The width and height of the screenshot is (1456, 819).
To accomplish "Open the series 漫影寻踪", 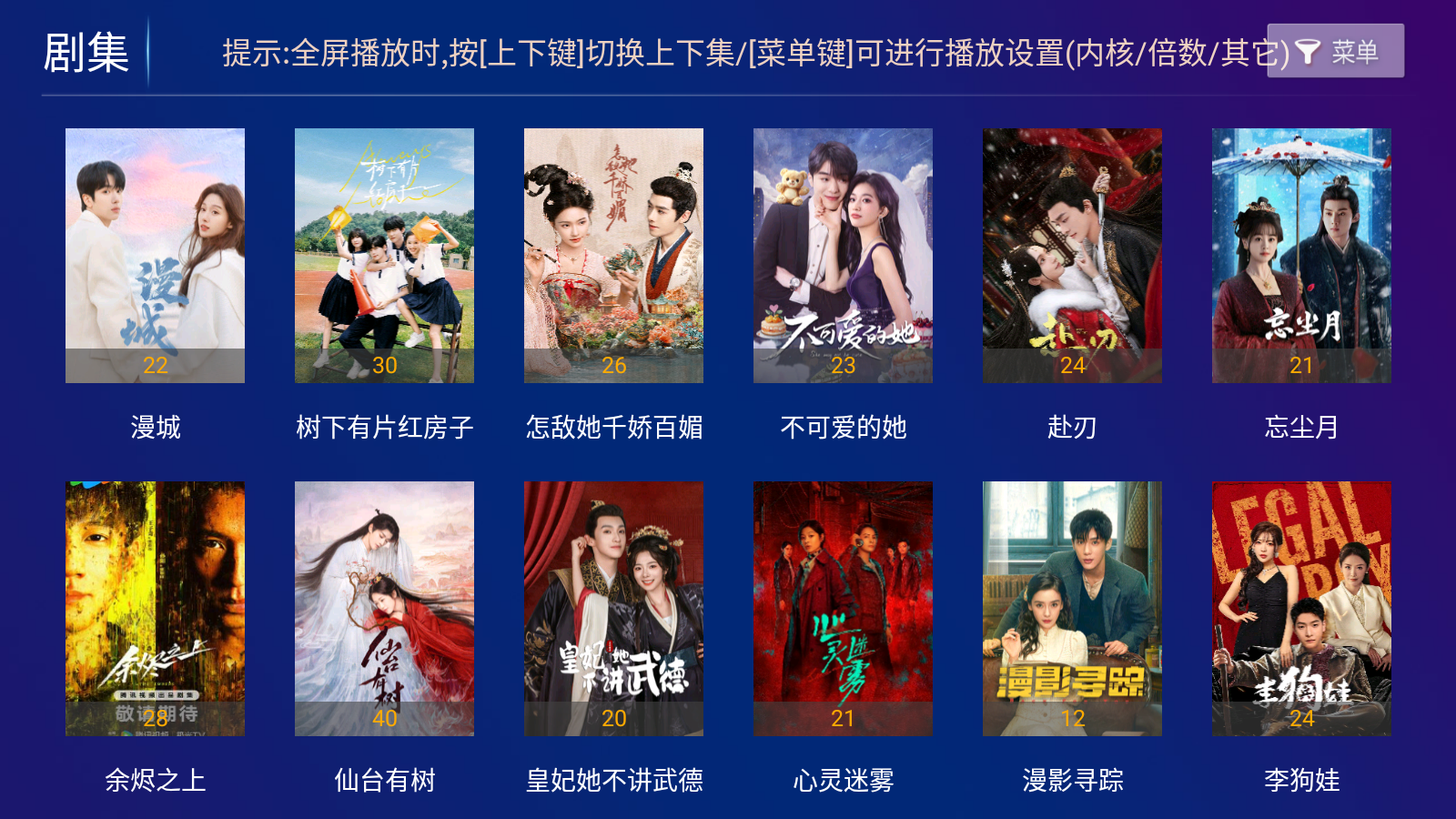I will (x=1072, y=609).
